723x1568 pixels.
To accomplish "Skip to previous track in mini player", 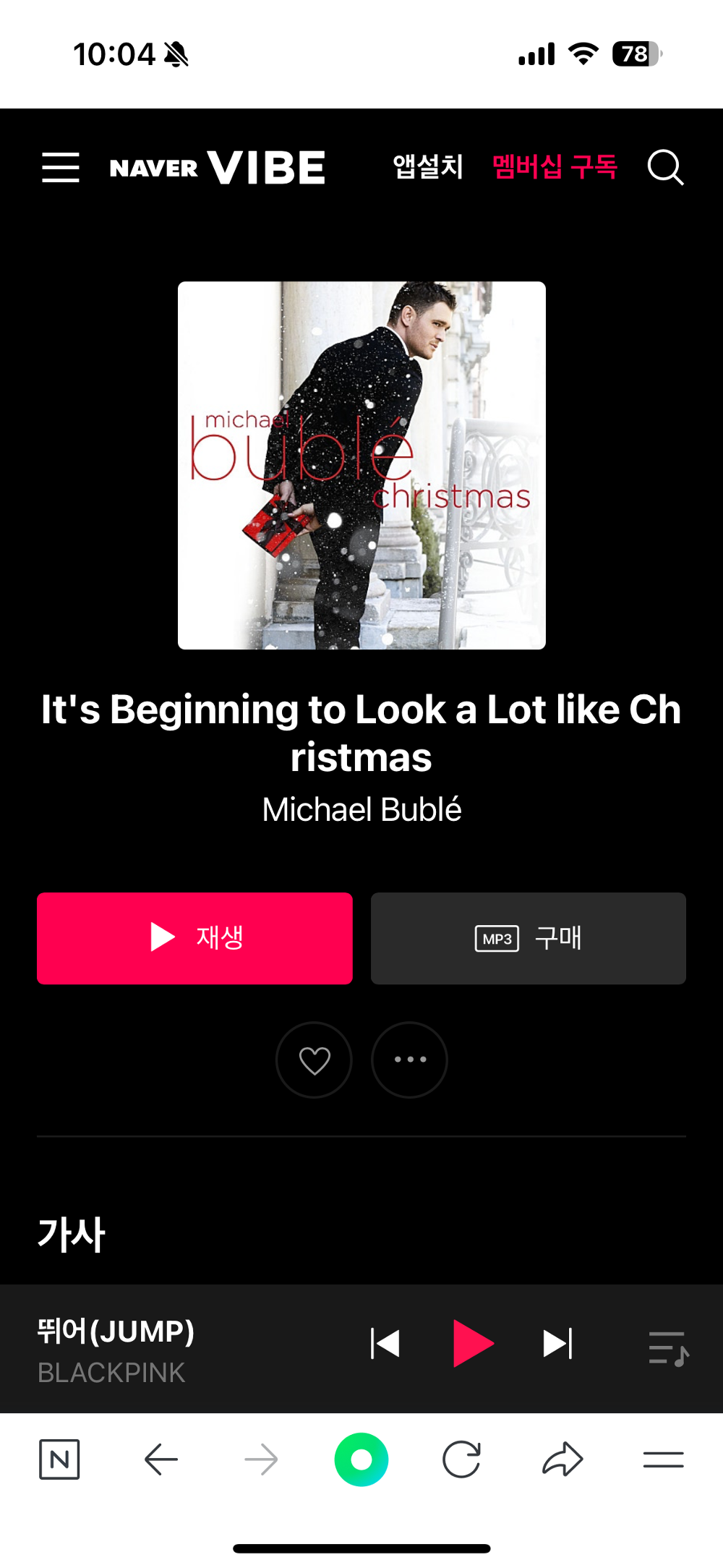I will (x=385, y=1344).
